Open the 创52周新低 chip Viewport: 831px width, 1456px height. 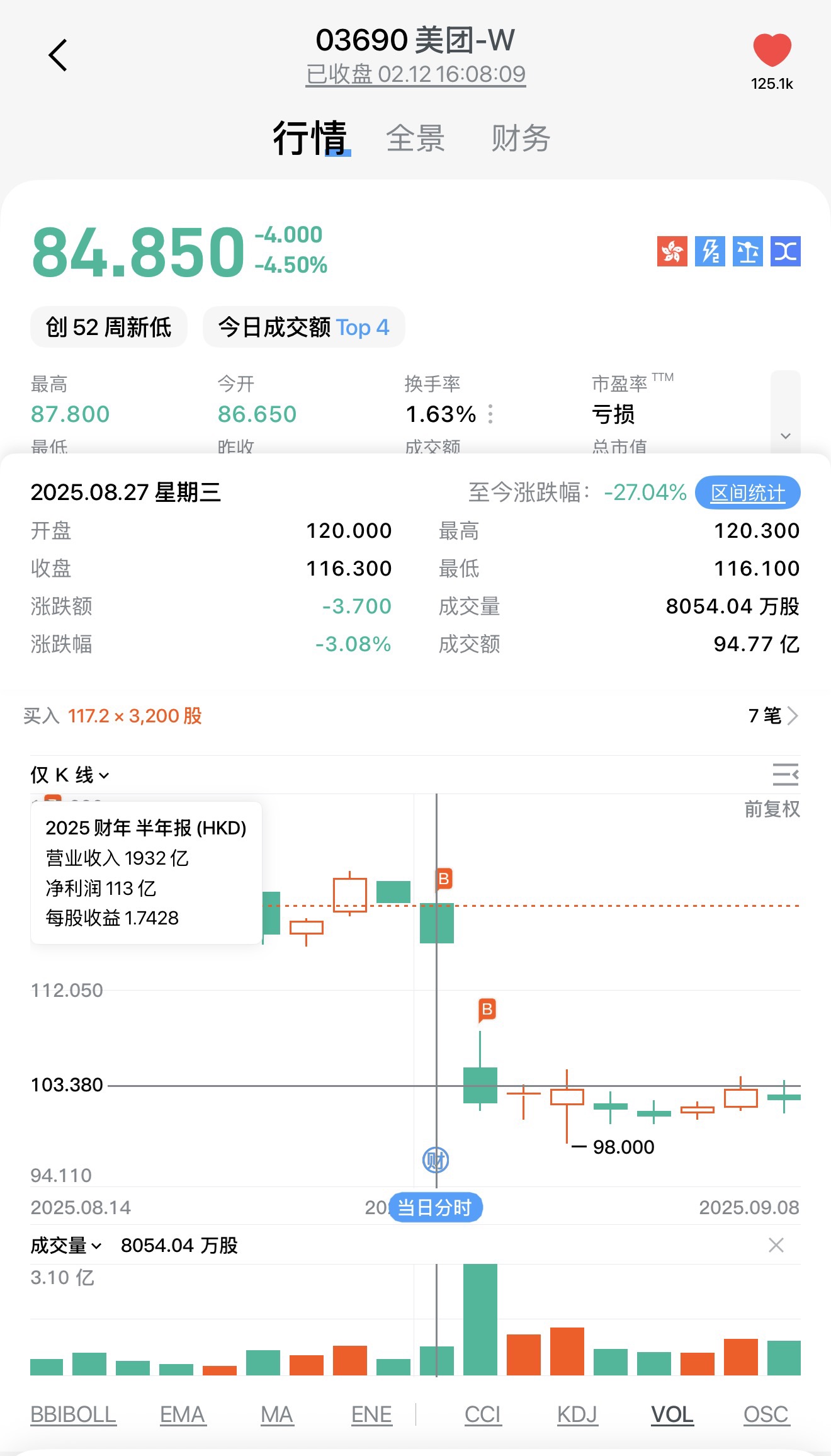[109, 327]
